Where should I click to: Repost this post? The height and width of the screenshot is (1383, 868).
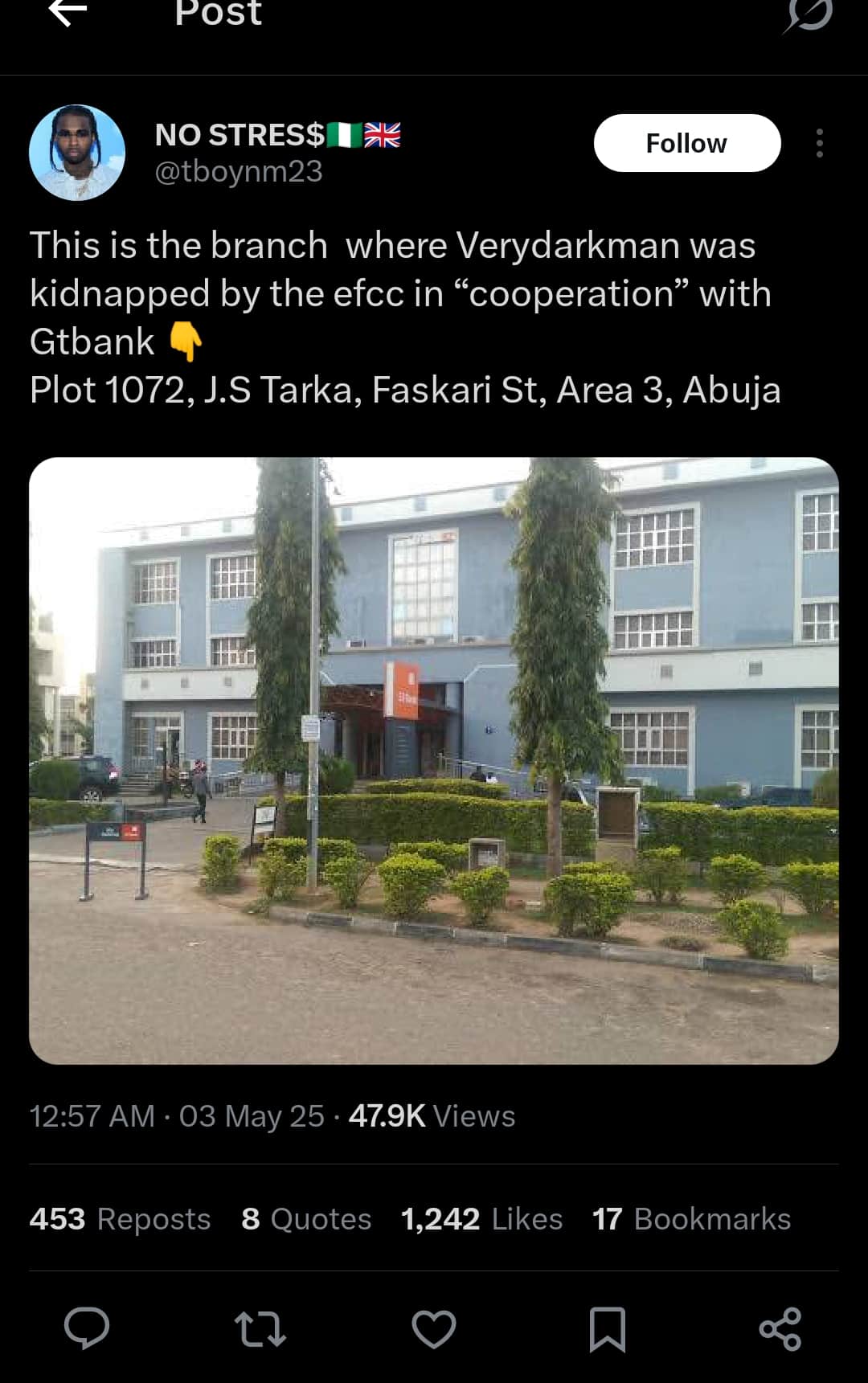point(260,1328)
